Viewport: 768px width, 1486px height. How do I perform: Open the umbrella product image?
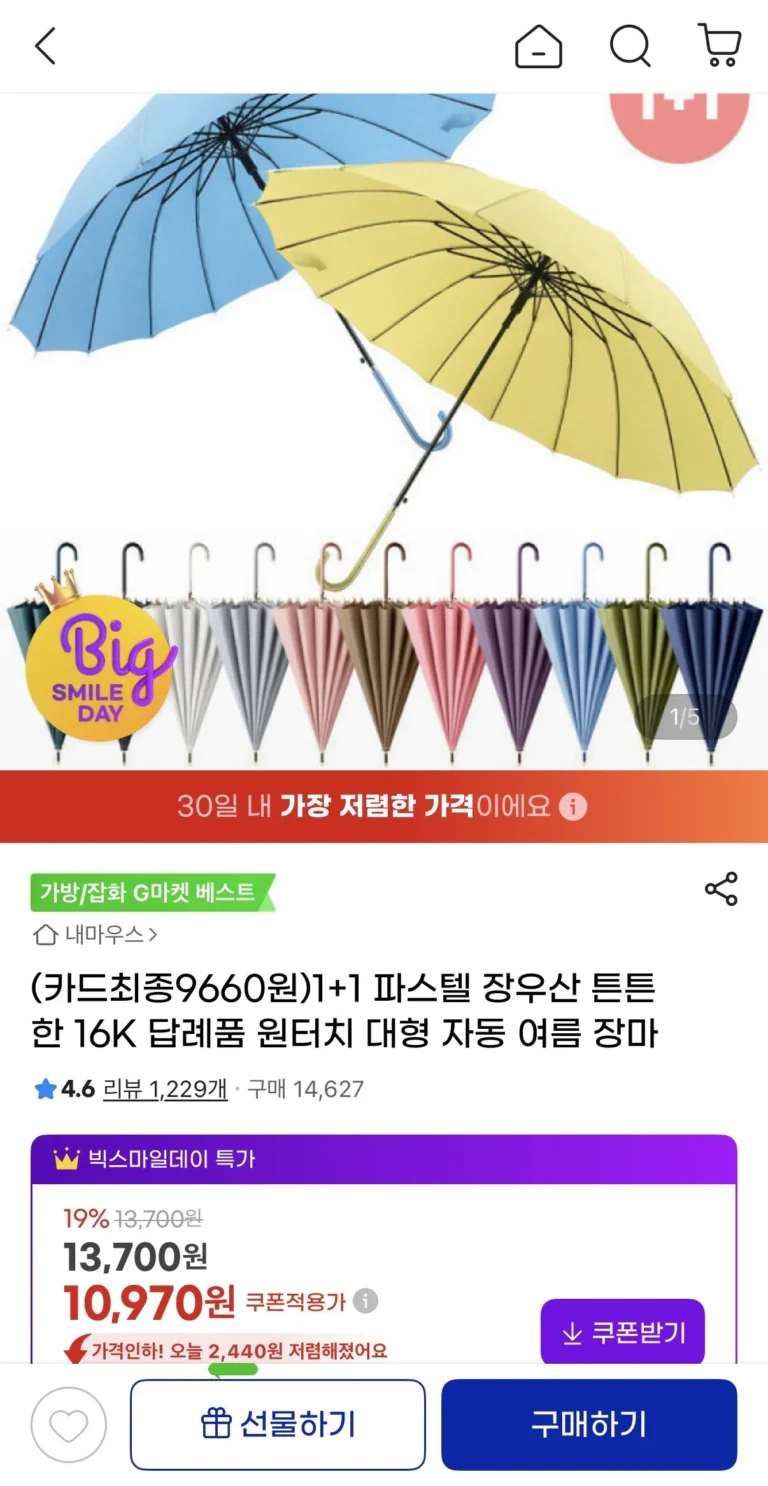pyautogui.click(x=384, y=431)
